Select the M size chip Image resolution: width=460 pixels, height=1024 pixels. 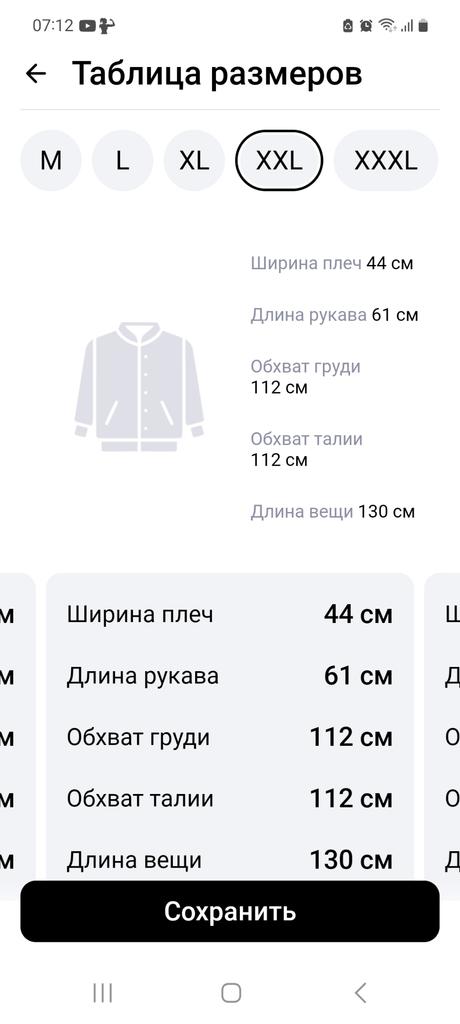(x=51, y=161)
